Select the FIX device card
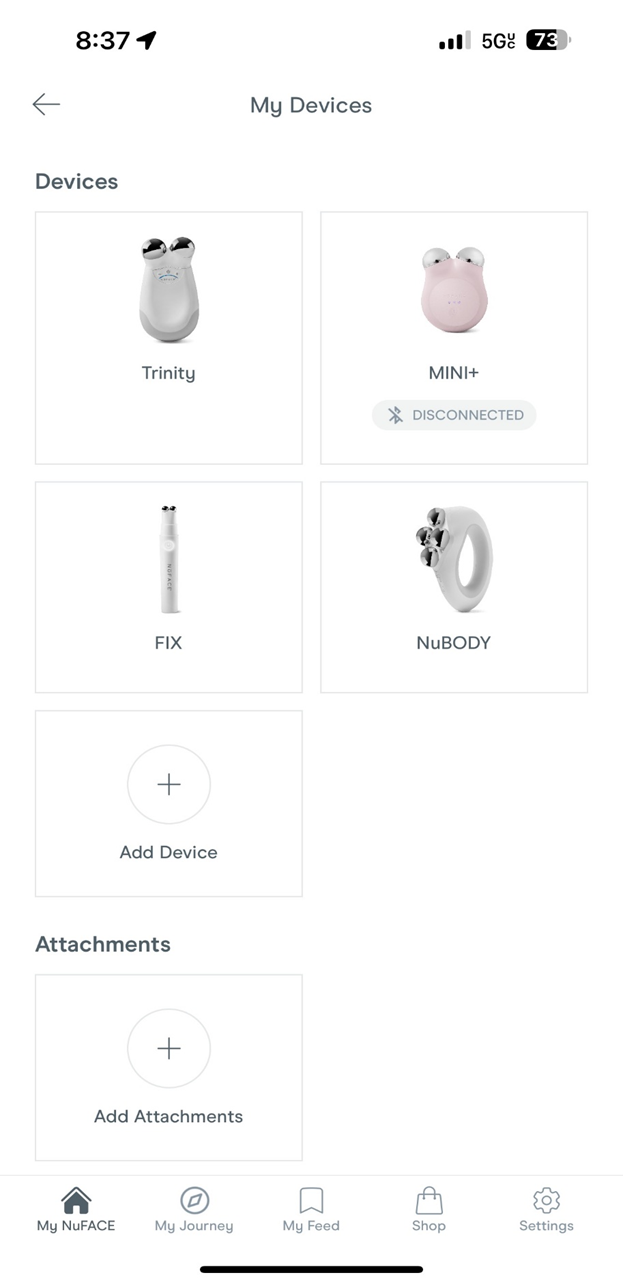623x1284 pixels. [169, 587]
